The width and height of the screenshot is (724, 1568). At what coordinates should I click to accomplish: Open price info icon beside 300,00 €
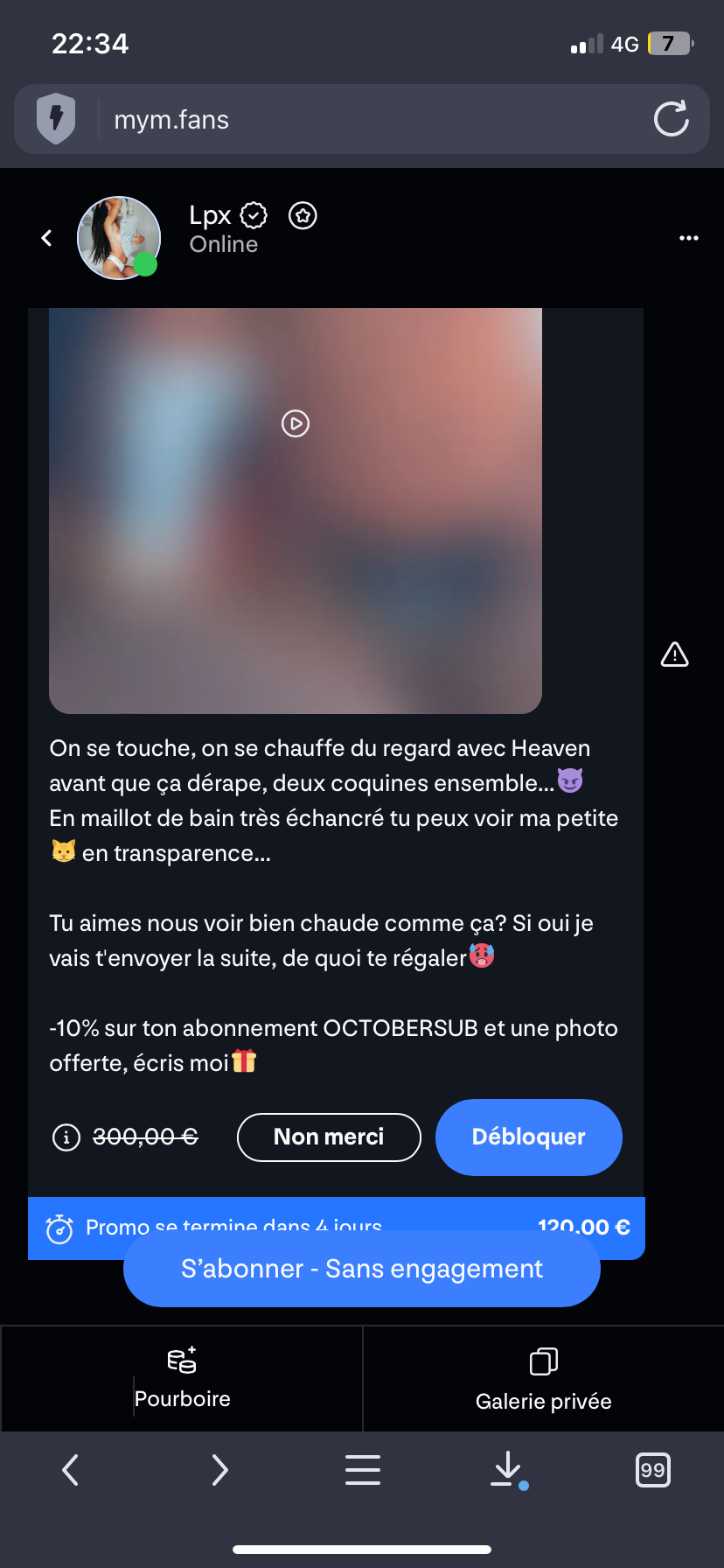coord(66,1137)
